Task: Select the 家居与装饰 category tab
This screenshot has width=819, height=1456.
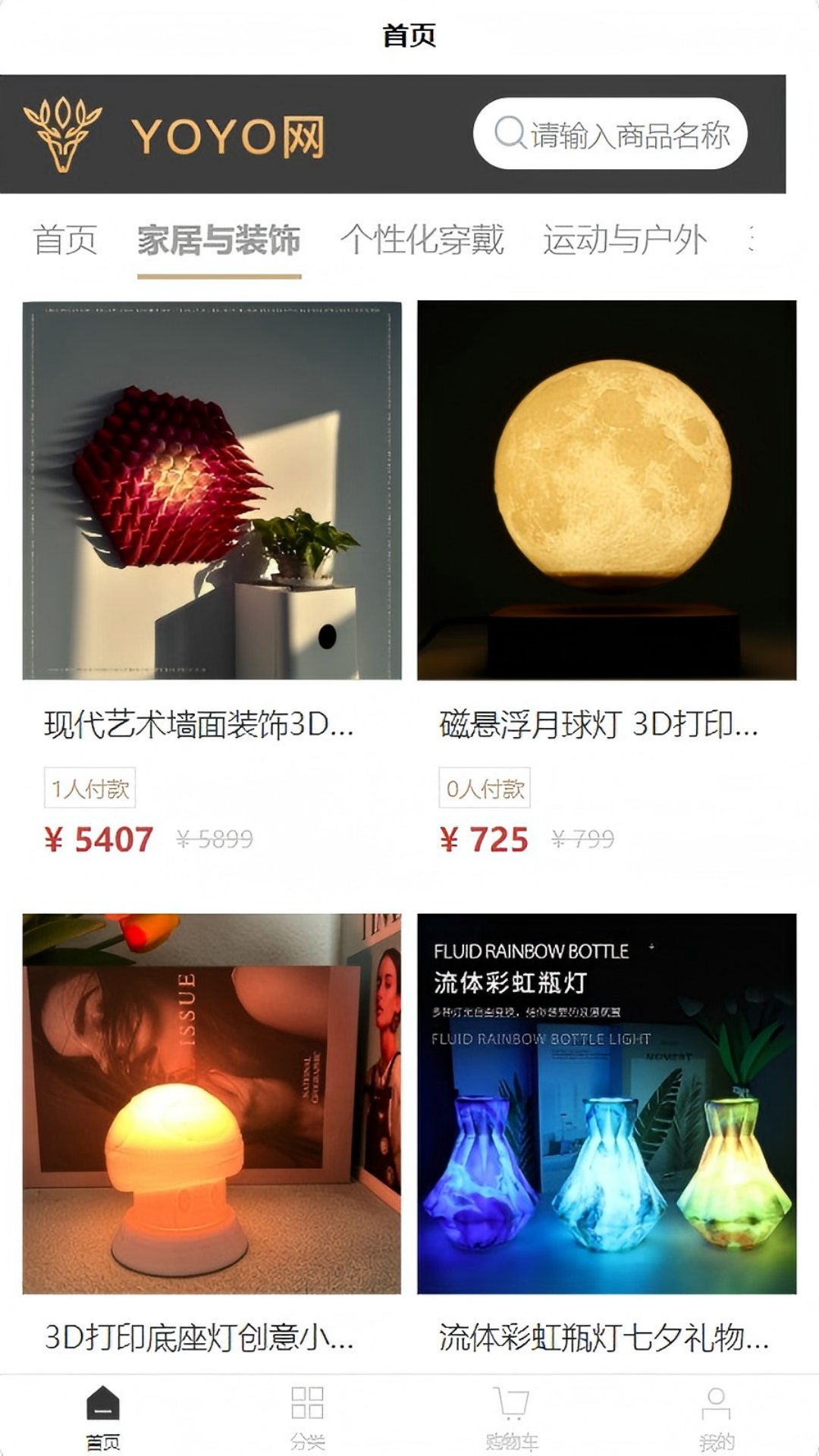Action: (219, 240)
